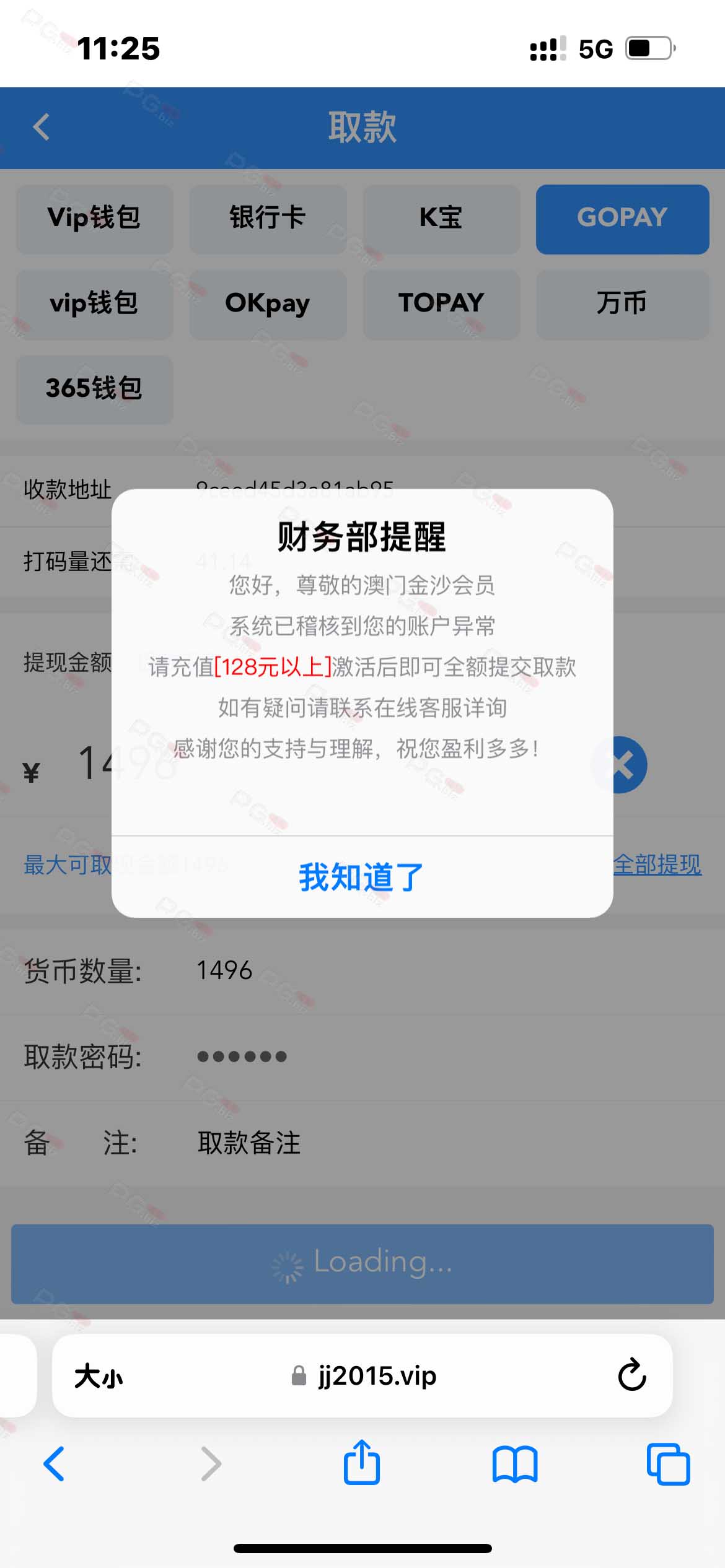The image size is (725, 1568).
Task: Select the GOPAY payment option
Action: tap(622, 218)
